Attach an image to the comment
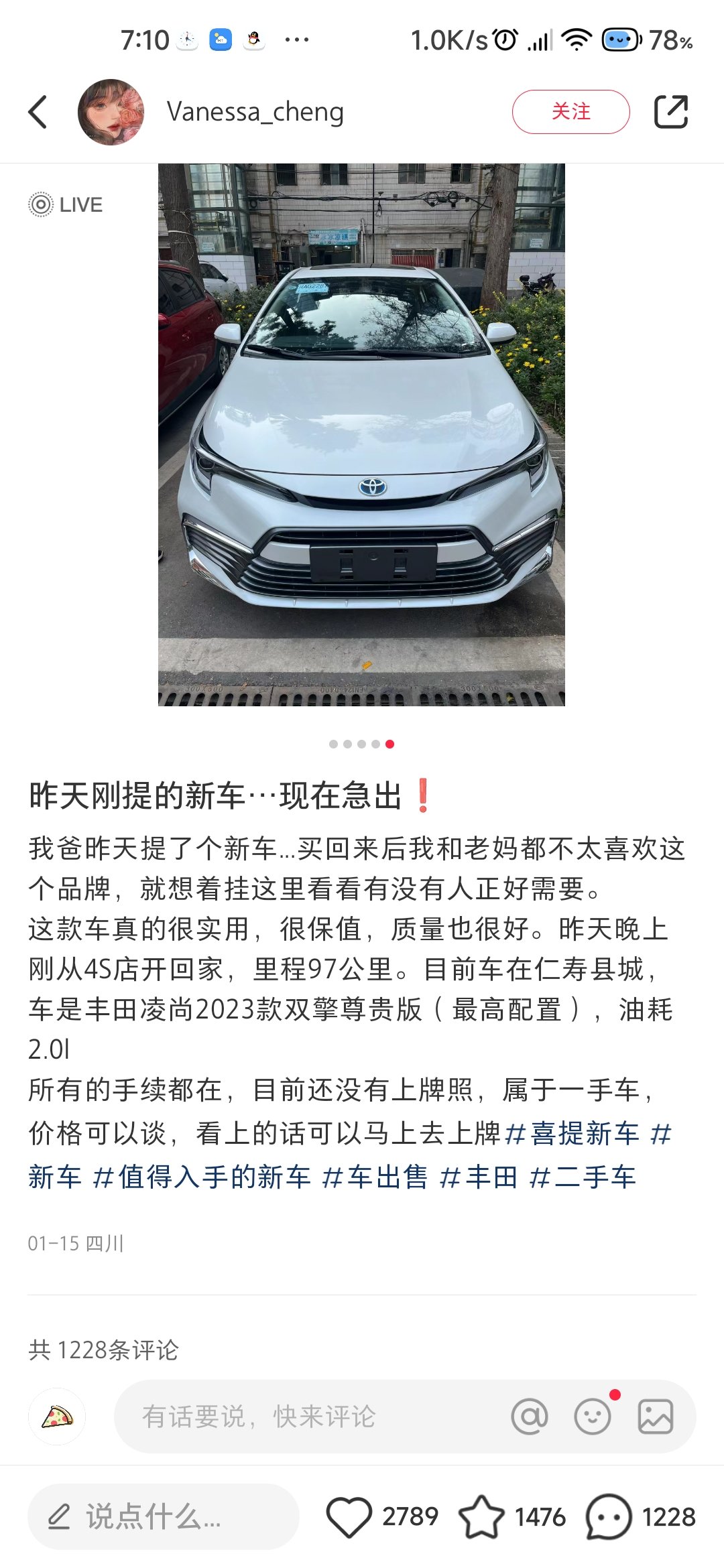 [655, 1417]
